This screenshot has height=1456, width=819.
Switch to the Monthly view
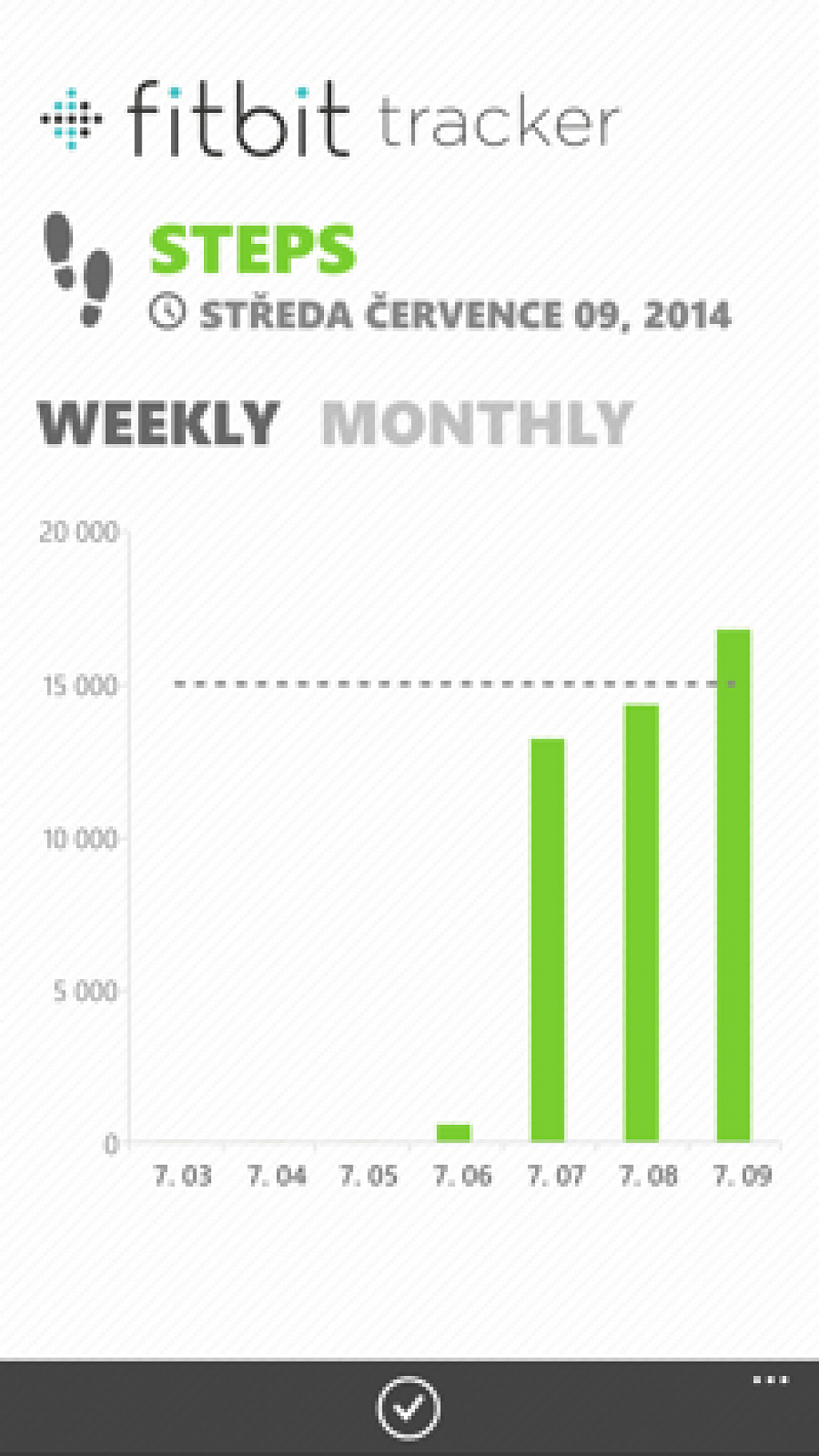tap(477, 422)
